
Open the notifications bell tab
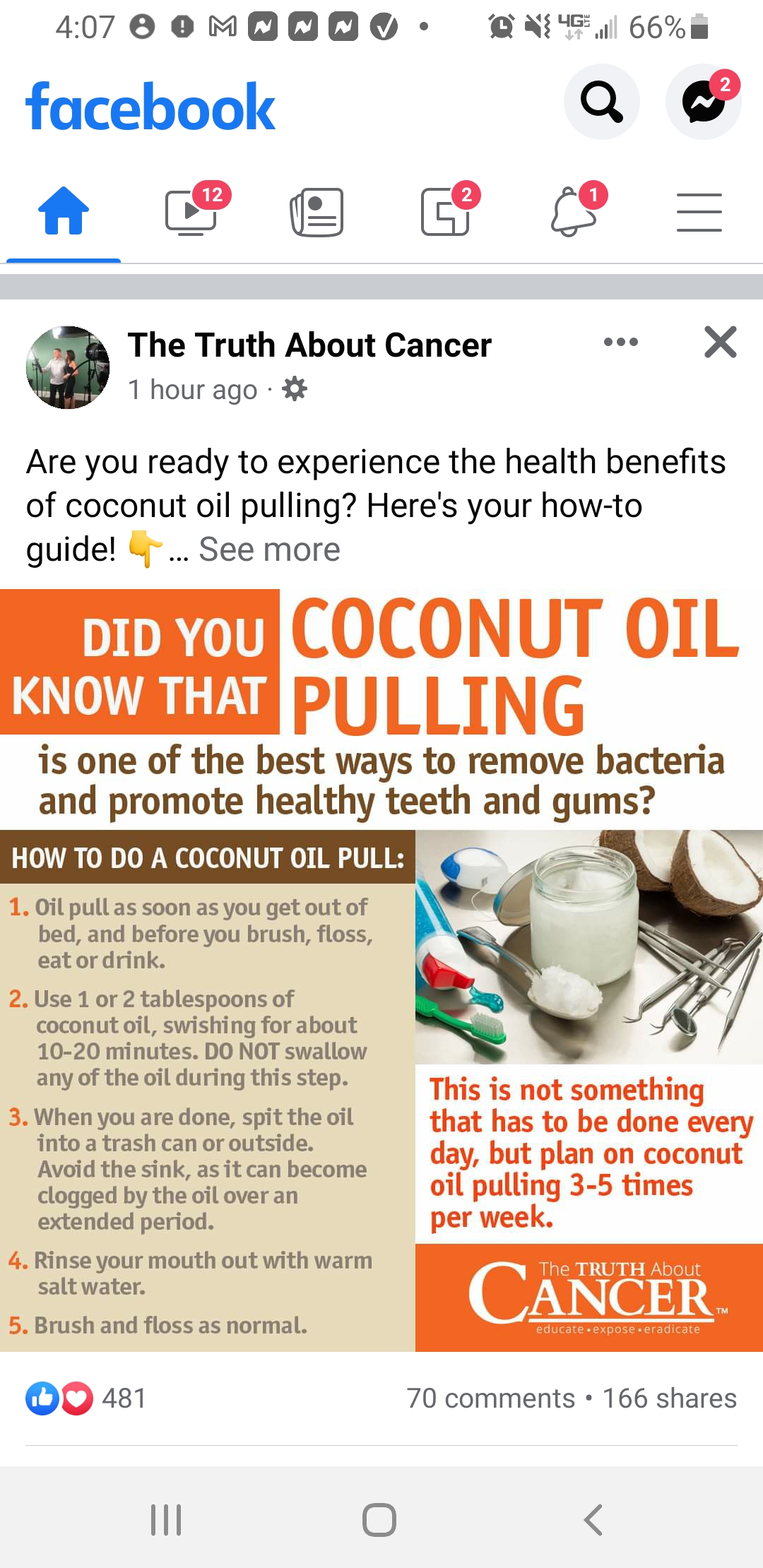[x=573, y=211]
